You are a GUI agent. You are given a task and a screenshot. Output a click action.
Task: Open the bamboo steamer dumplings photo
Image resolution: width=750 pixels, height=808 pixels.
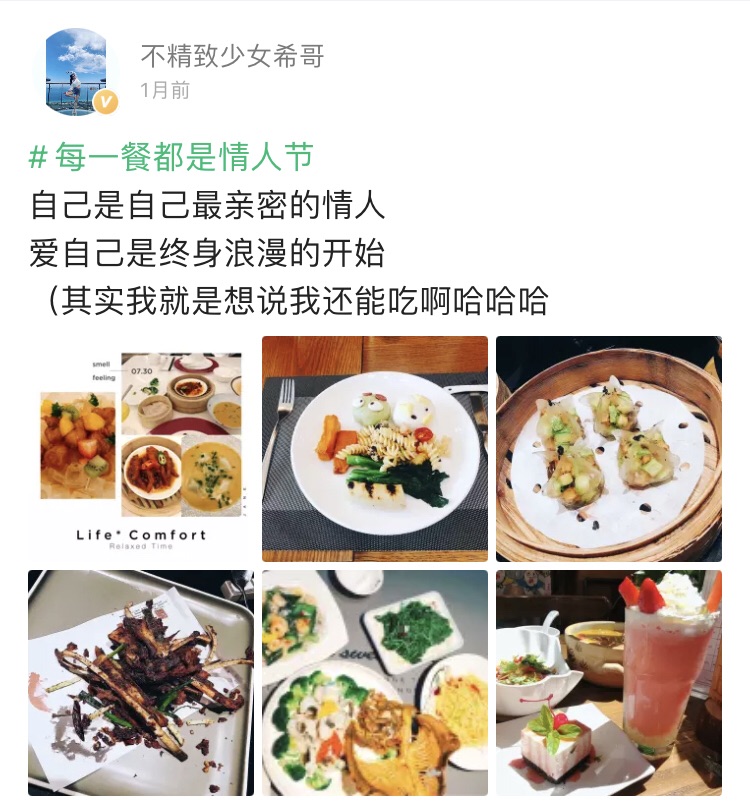[x=608, y=448]
